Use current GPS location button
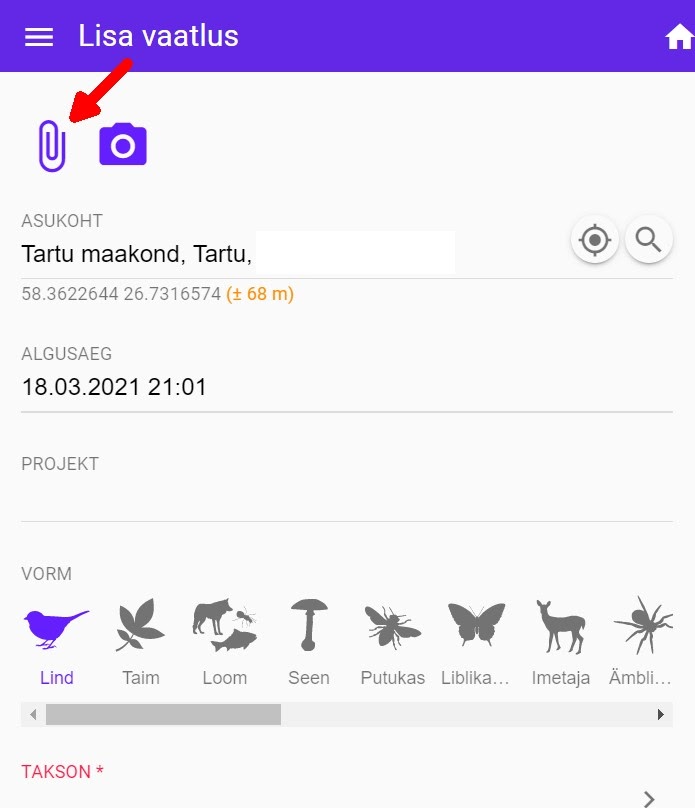The width and height of the screenshot is (695, 808). 595,240
